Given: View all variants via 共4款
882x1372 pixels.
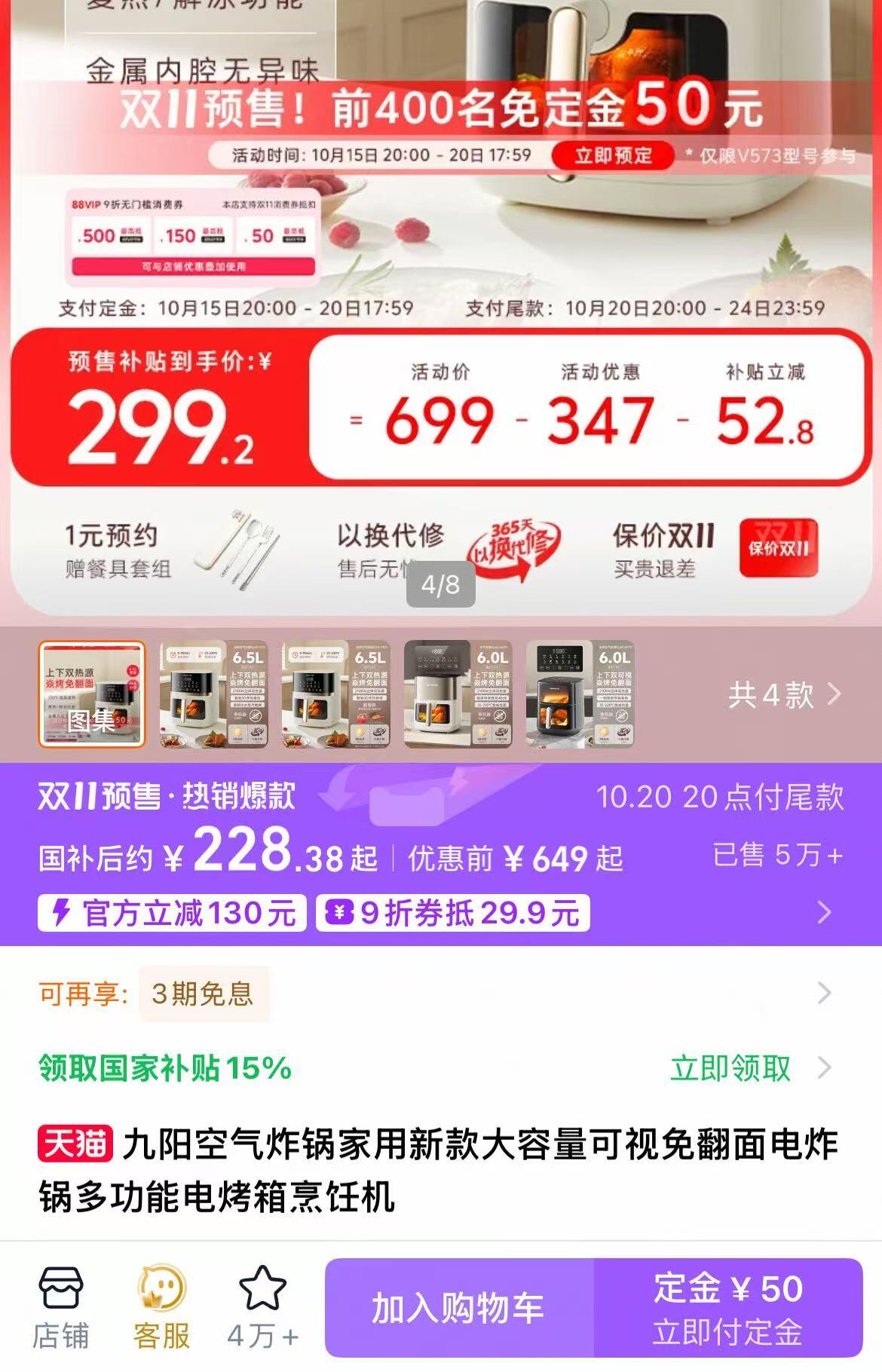Looking at the screenshot, I should pos(784,694).
